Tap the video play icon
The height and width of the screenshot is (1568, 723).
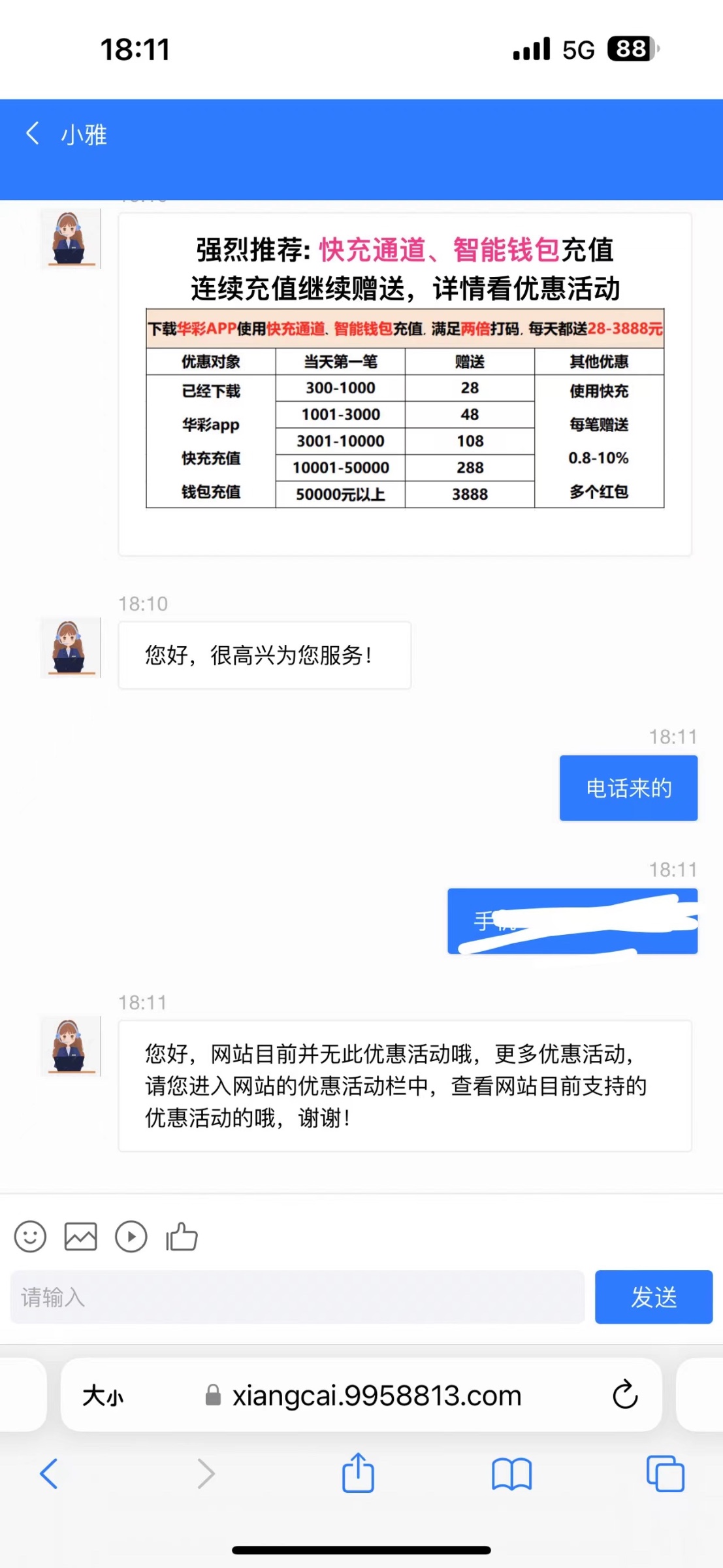(131, 1236)
